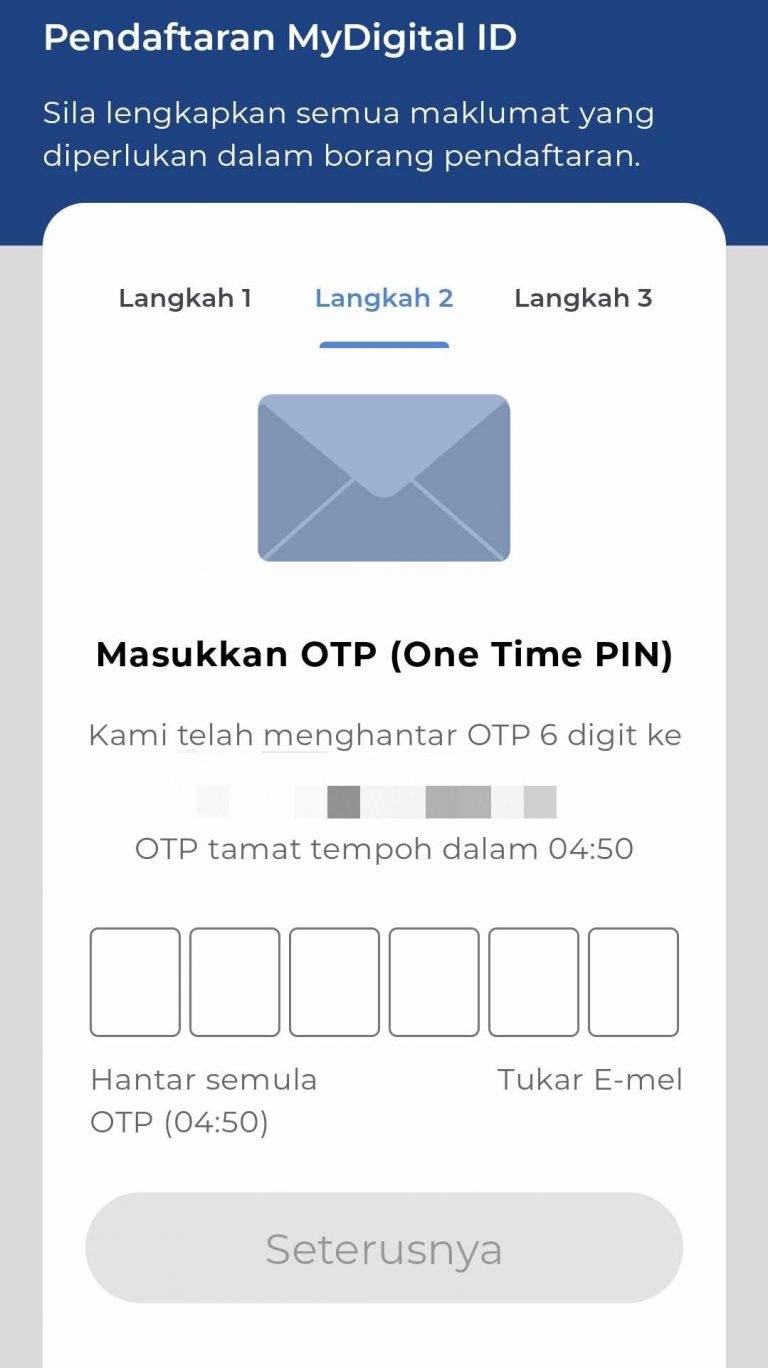The height and width of the screenshot is (1368, 768).
Task: Select the third OTP digit box
Action: pos(334,982)
